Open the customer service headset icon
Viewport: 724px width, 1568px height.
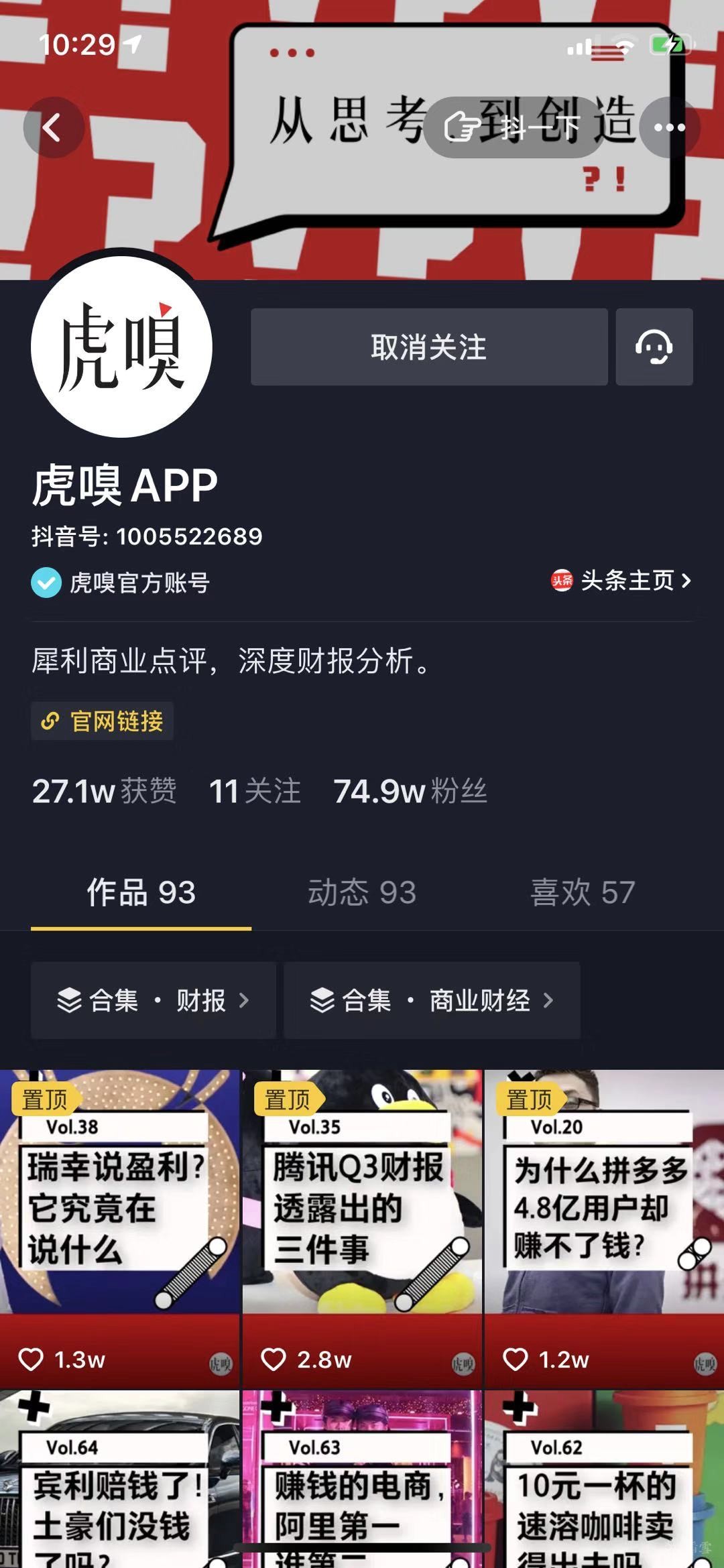654,347
